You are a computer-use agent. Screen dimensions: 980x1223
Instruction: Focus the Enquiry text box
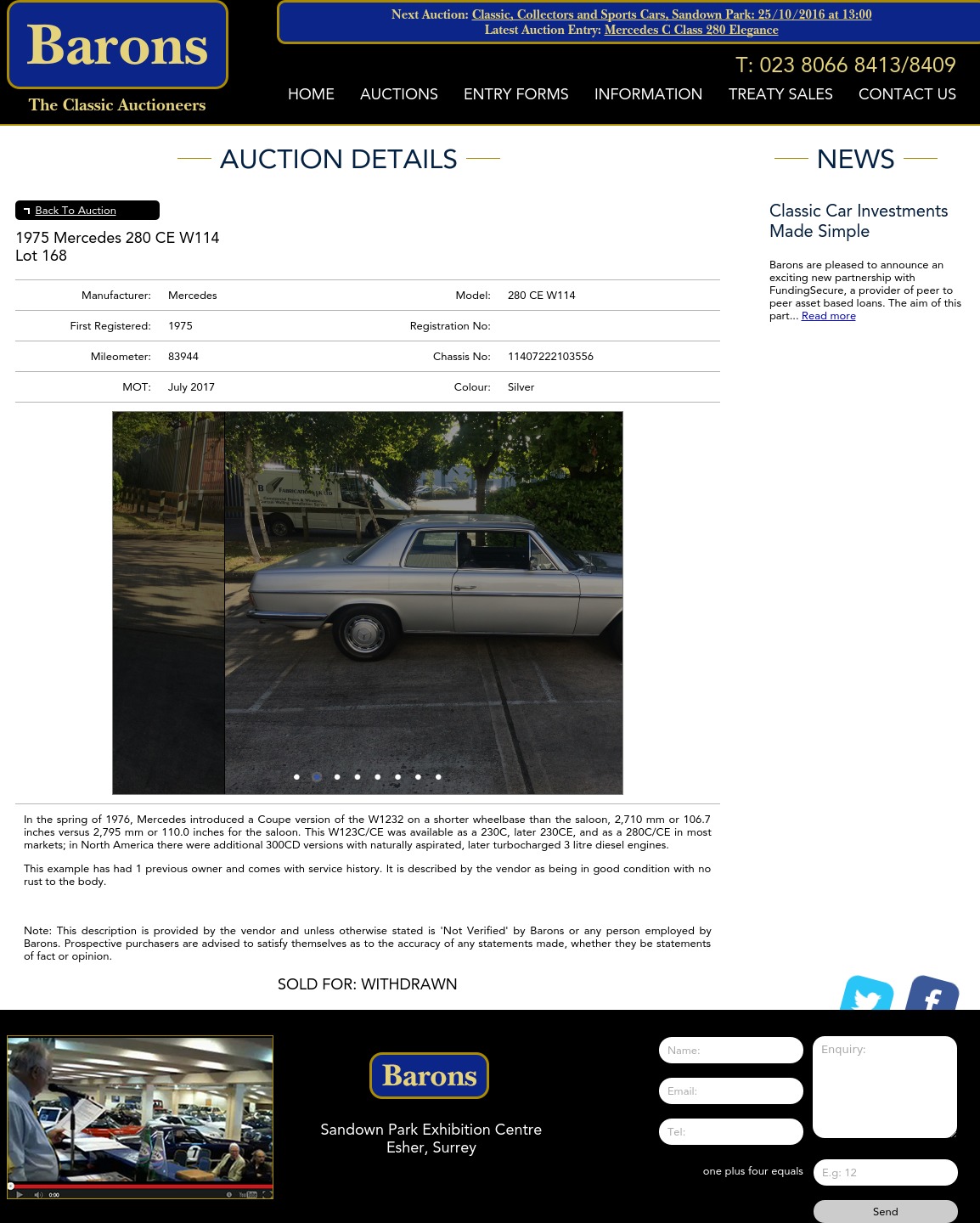click(x=884, y=1087)
